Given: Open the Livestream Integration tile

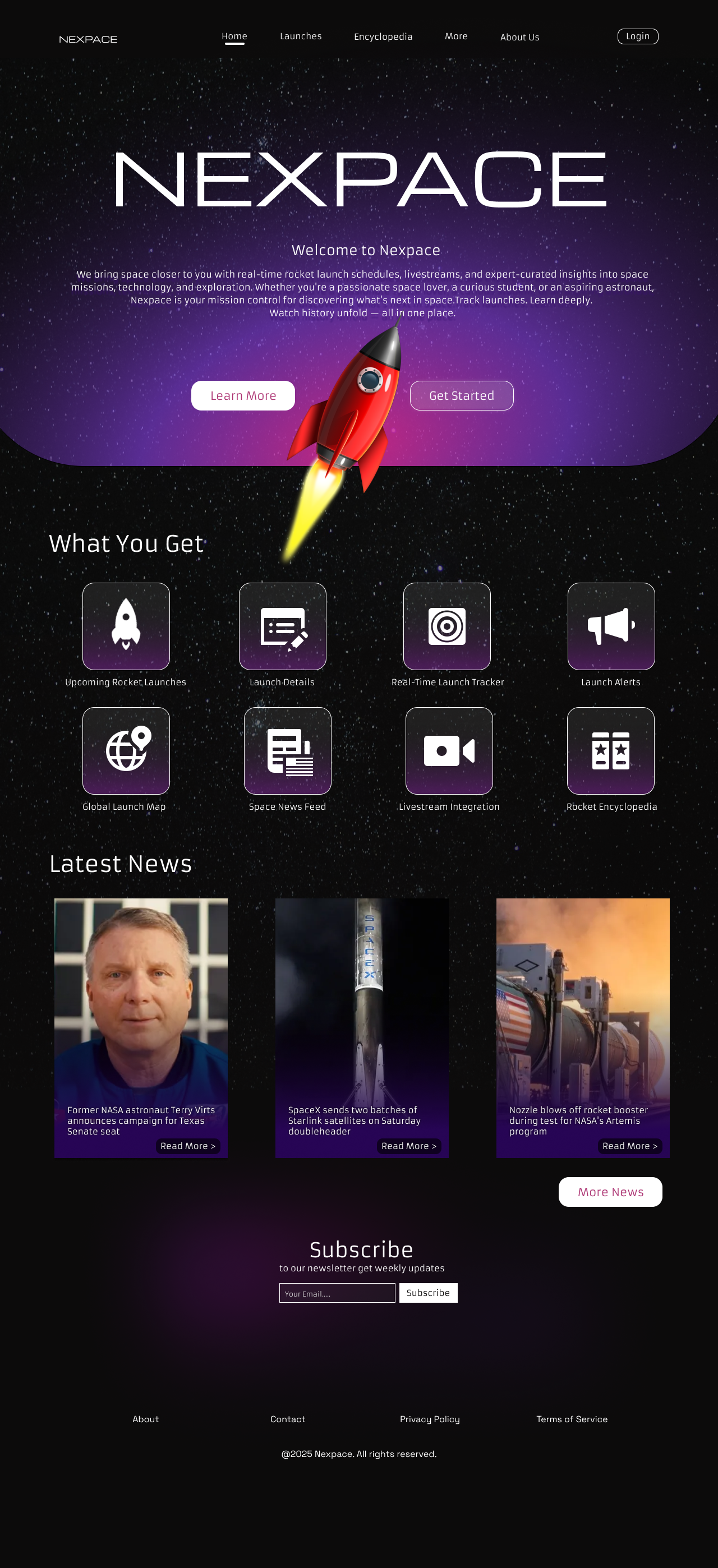Looking at the screenshot, I should [449, 750].
